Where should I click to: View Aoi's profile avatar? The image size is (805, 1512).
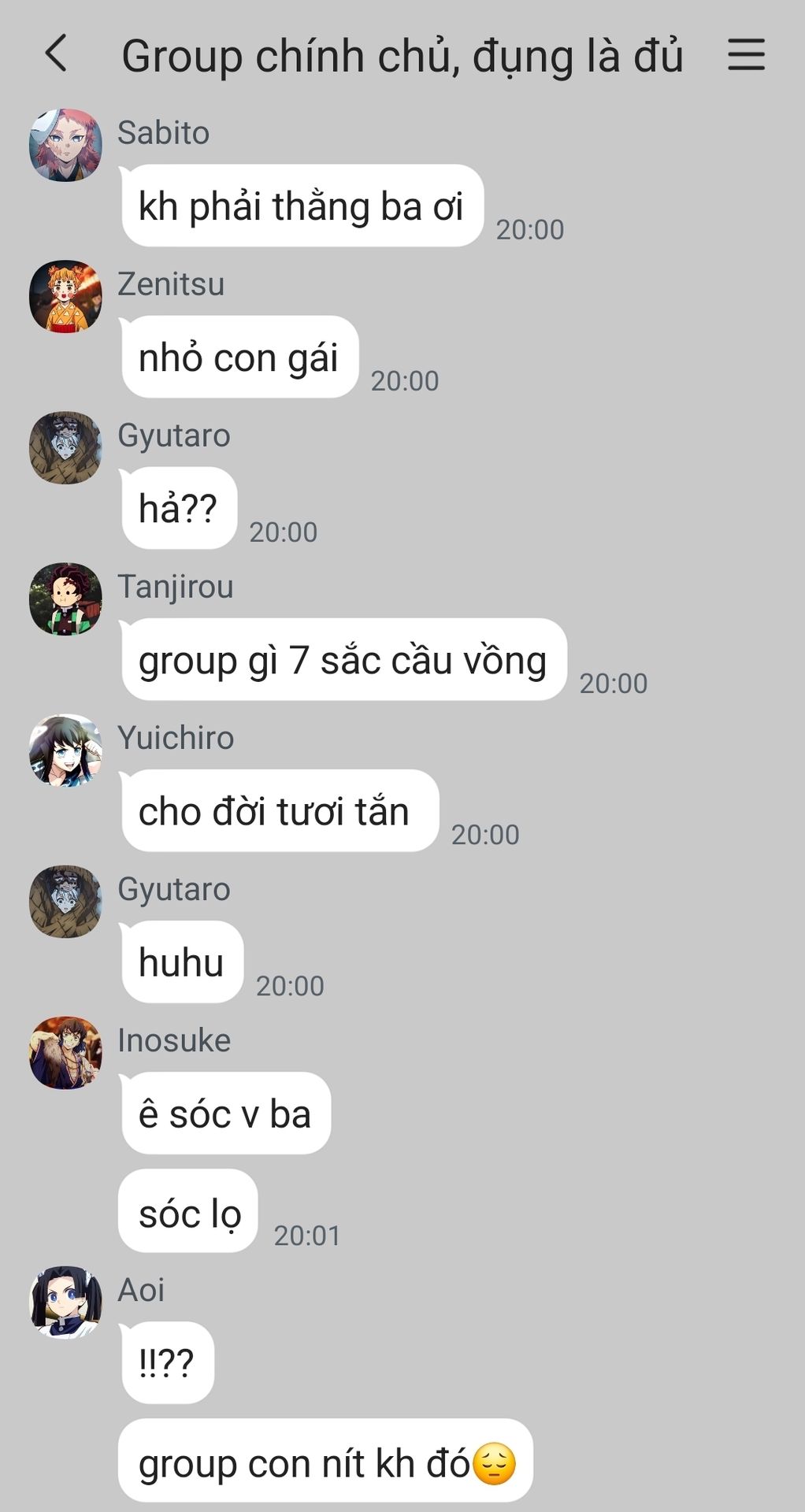tap(65, 1302)
